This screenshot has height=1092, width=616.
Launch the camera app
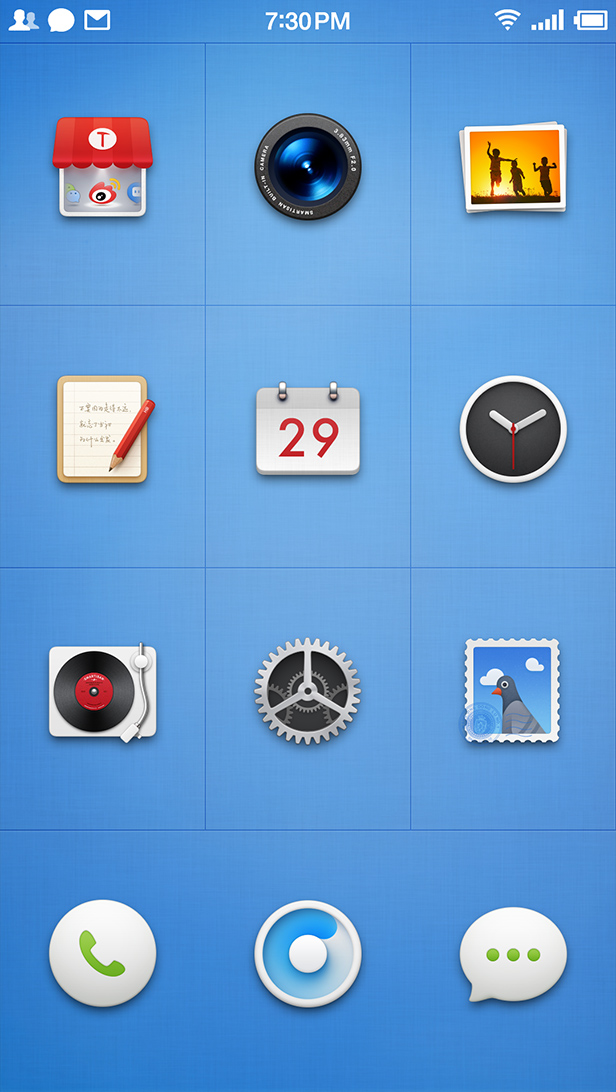[x=308, y=167]
